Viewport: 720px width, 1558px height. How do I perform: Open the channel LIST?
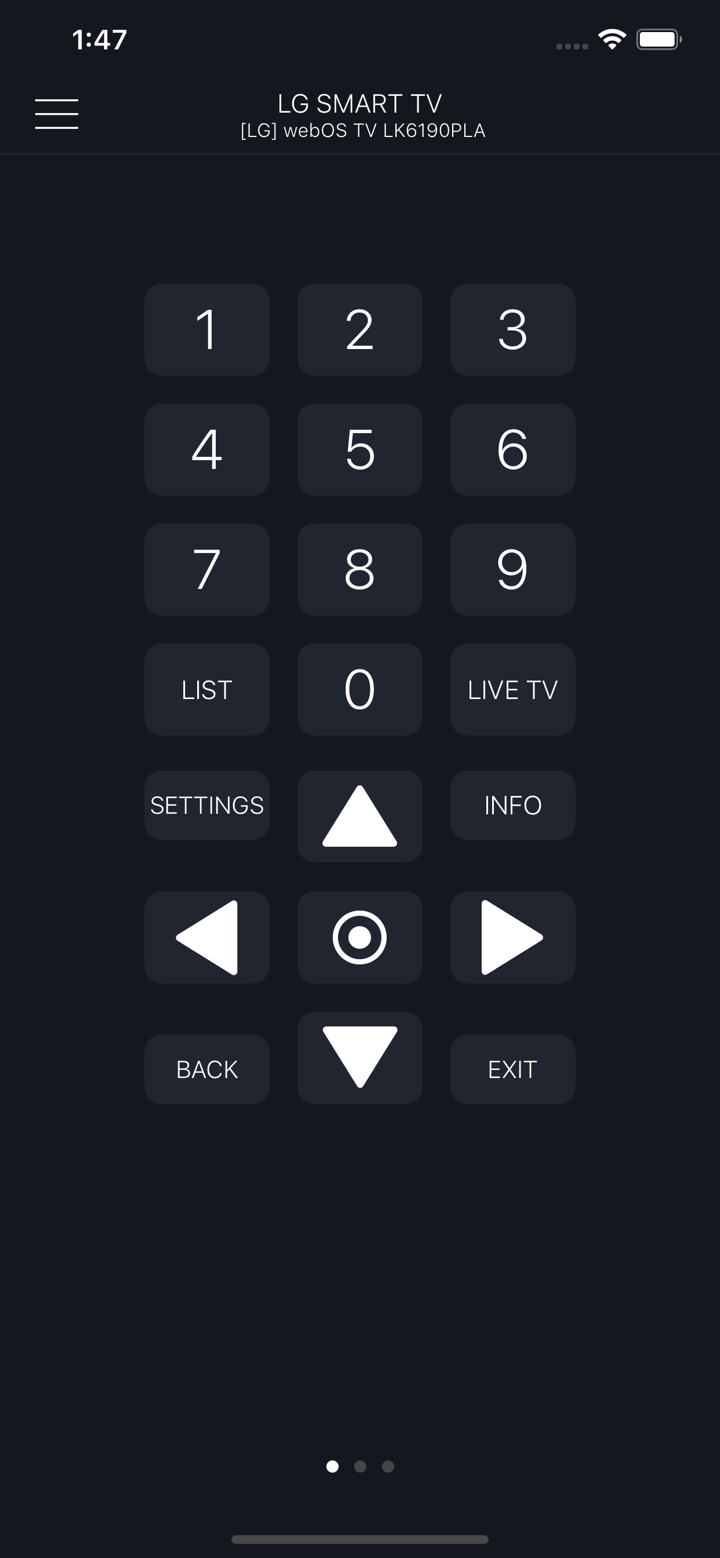(x=207, y=689)
